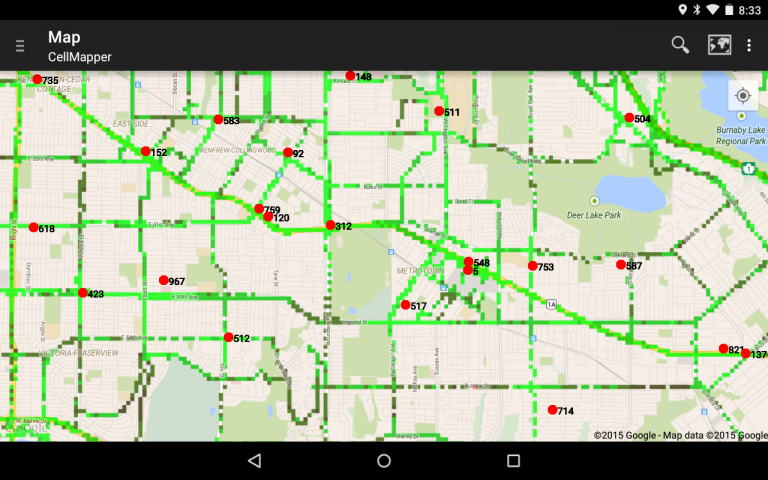Select cell tower marker 92
The image size is (768, 480).
(x=288, y=152)
